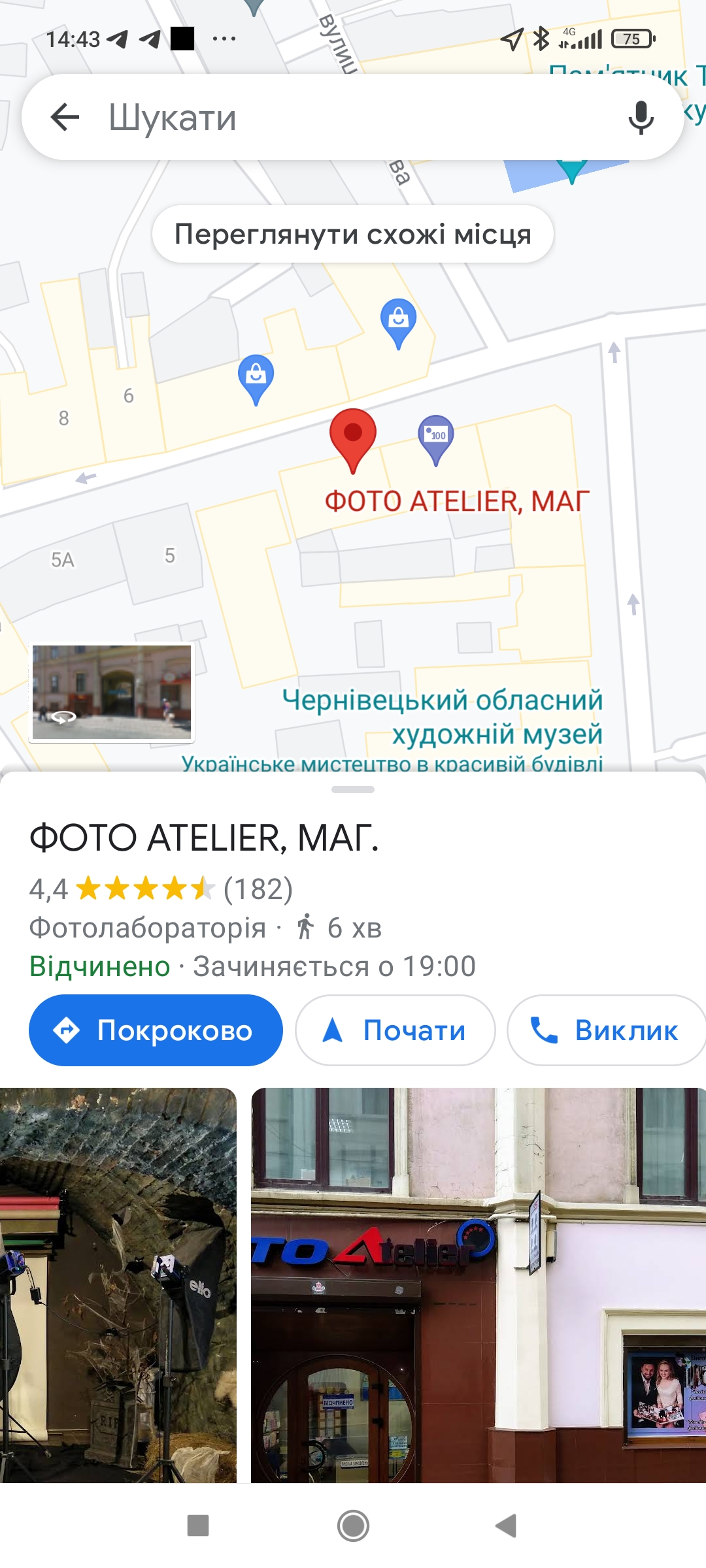Viewport: 706px width, 1568px height.
Task: Start navigation with Почати
Action: 395,1030
